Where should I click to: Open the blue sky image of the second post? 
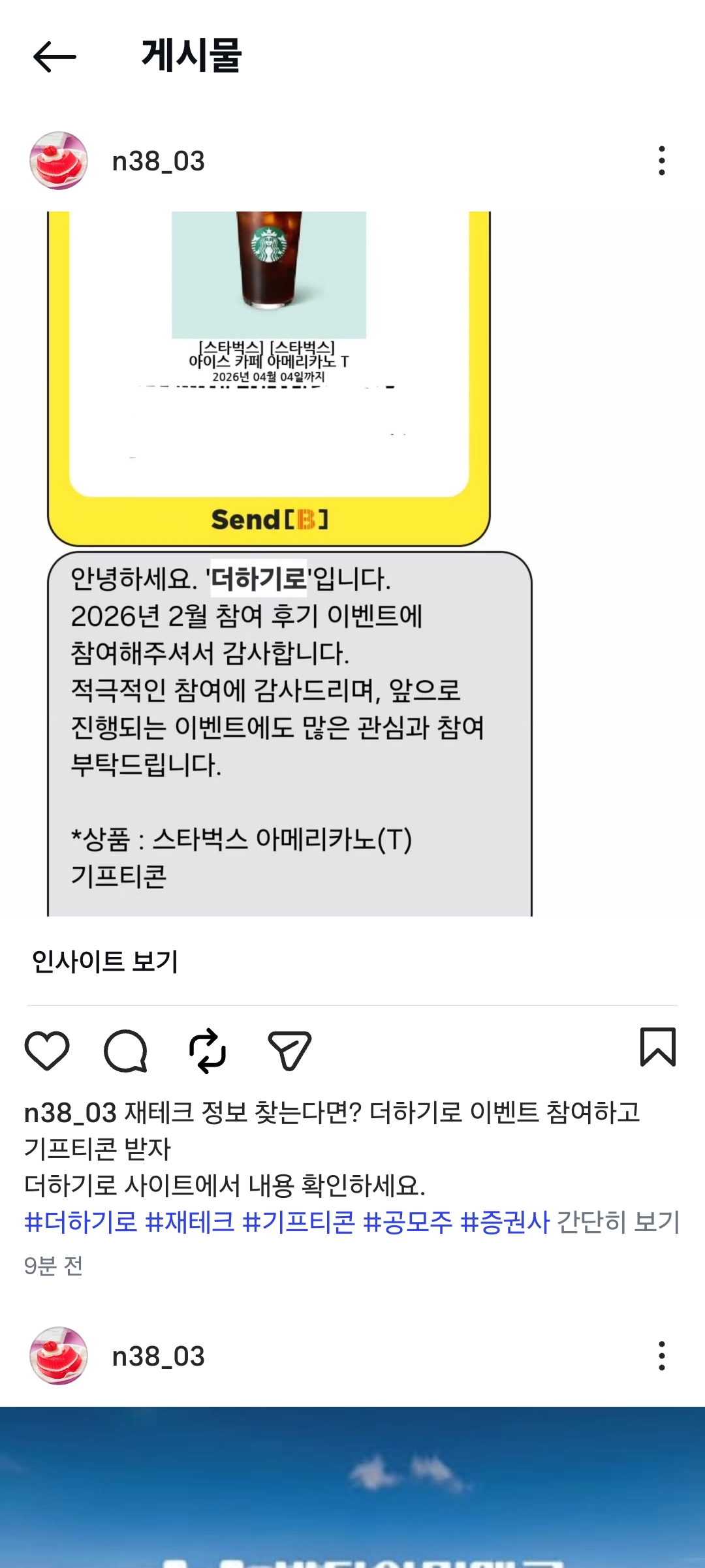tap(352, 1488)
